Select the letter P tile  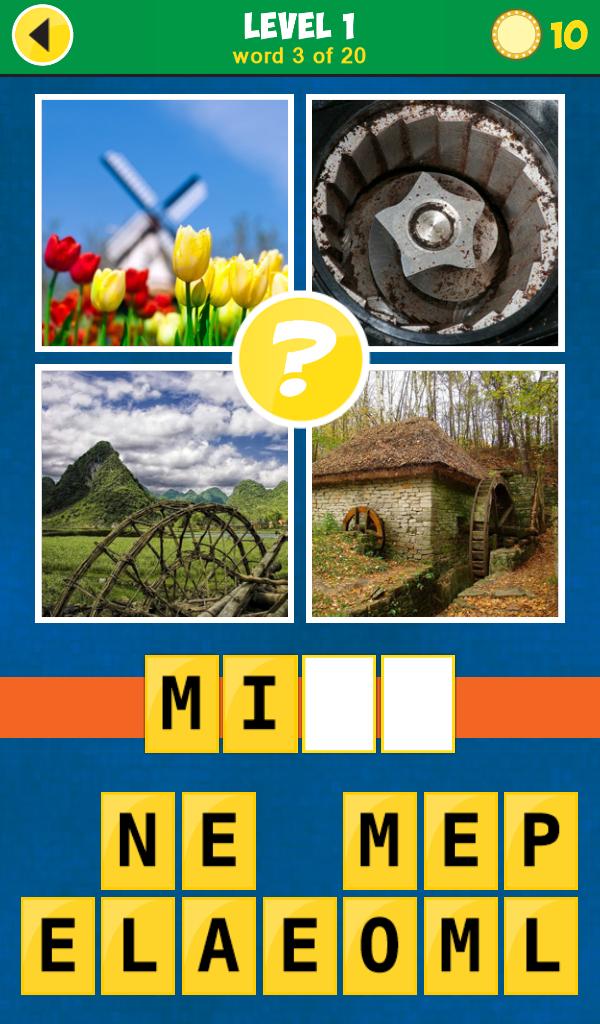[541, 841]
